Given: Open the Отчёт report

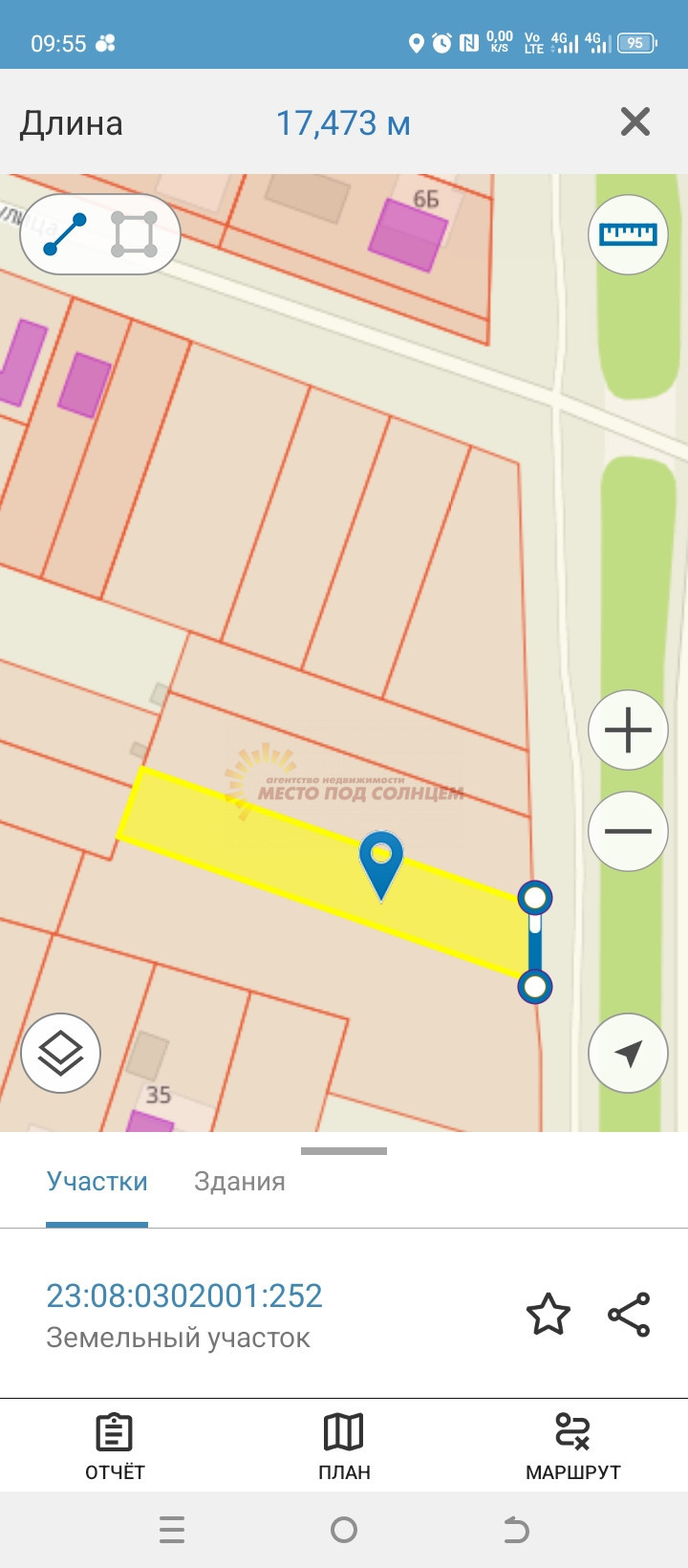Looking at the screenshot, I should point(115,1446).
